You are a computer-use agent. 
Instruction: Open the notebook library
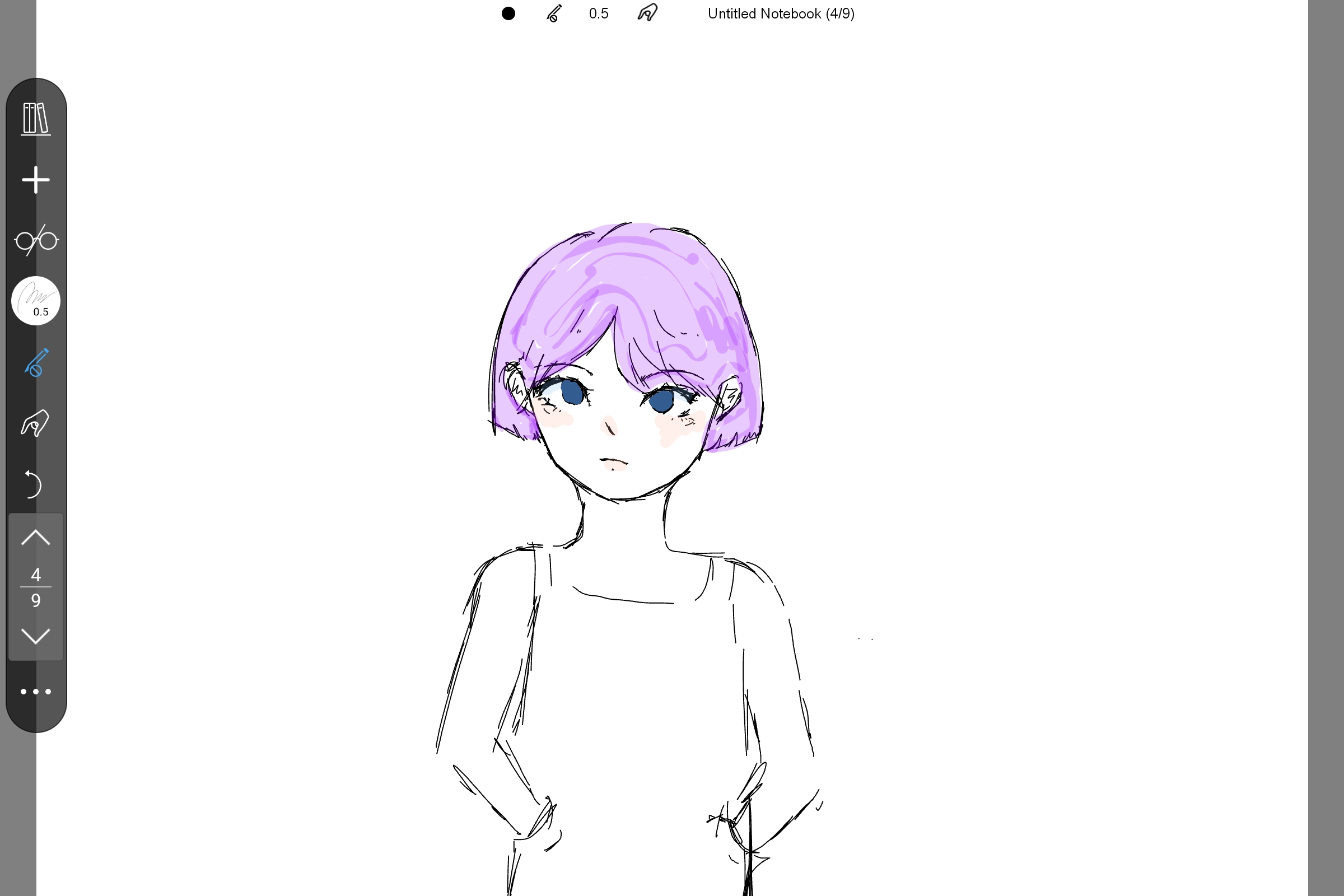[36, 119]
